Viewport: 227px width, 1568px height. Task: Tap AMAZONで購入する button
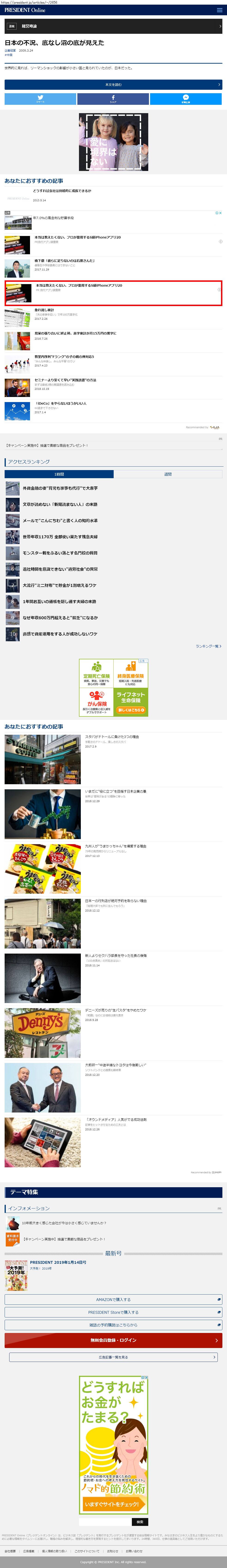coord(114,1300)
